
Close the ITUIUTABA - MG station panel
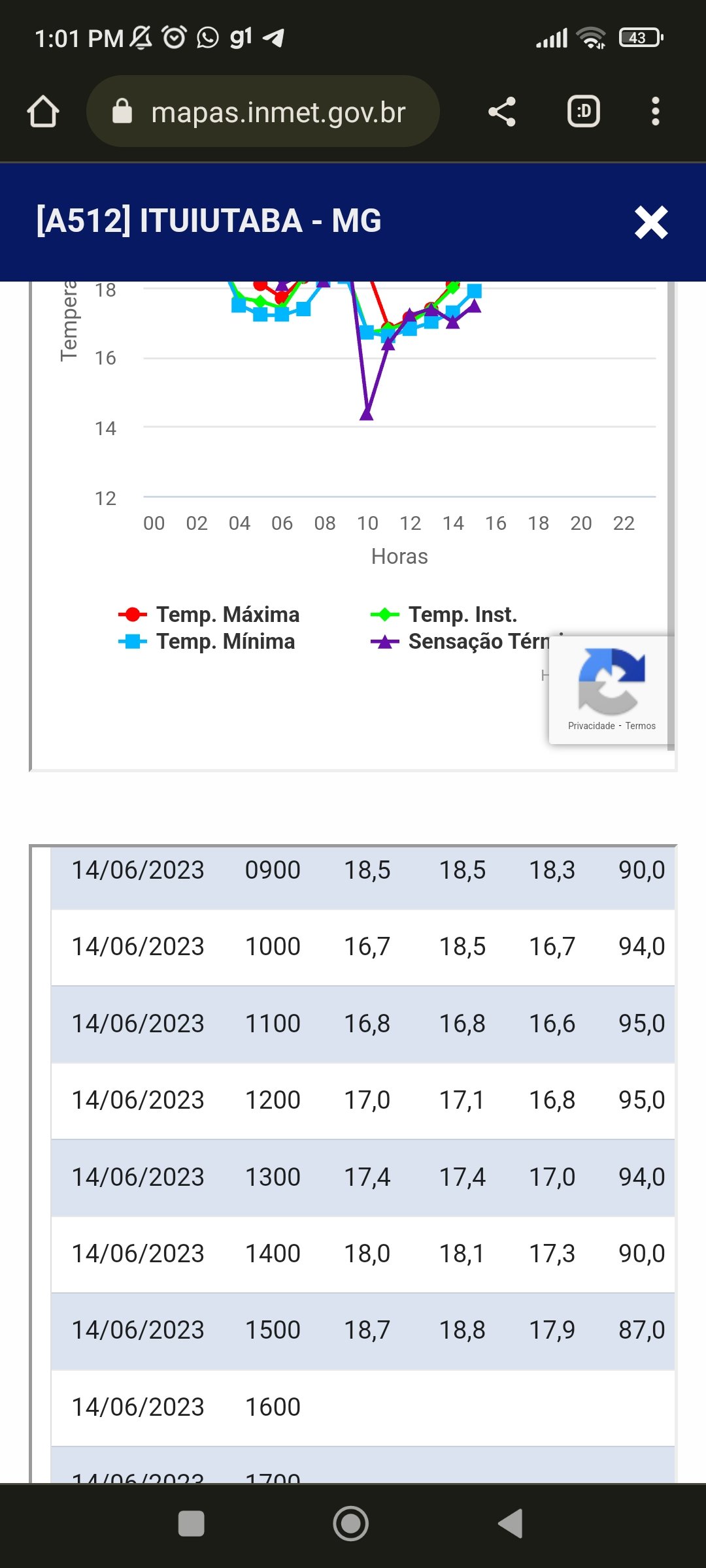(x=651, y=222)
